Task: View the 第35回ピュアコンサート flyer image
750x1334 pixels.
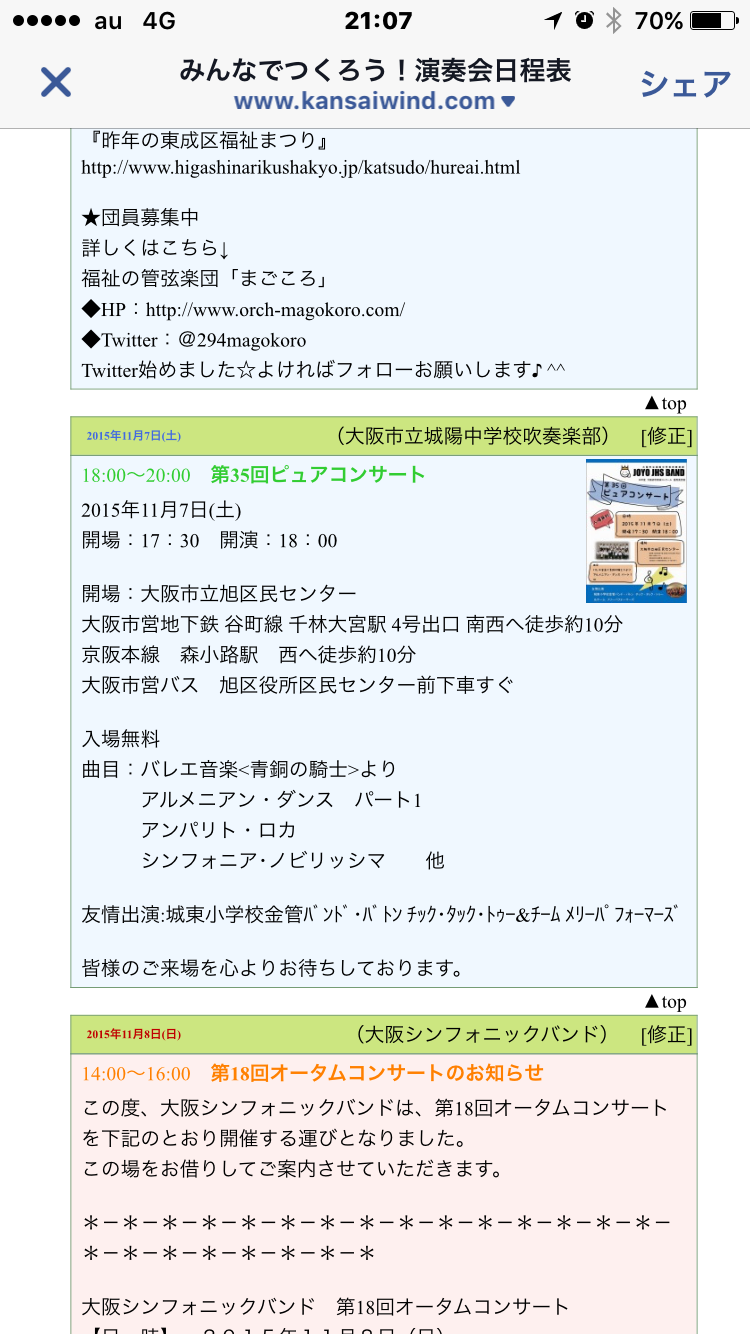Action: [x=636, y=531]
